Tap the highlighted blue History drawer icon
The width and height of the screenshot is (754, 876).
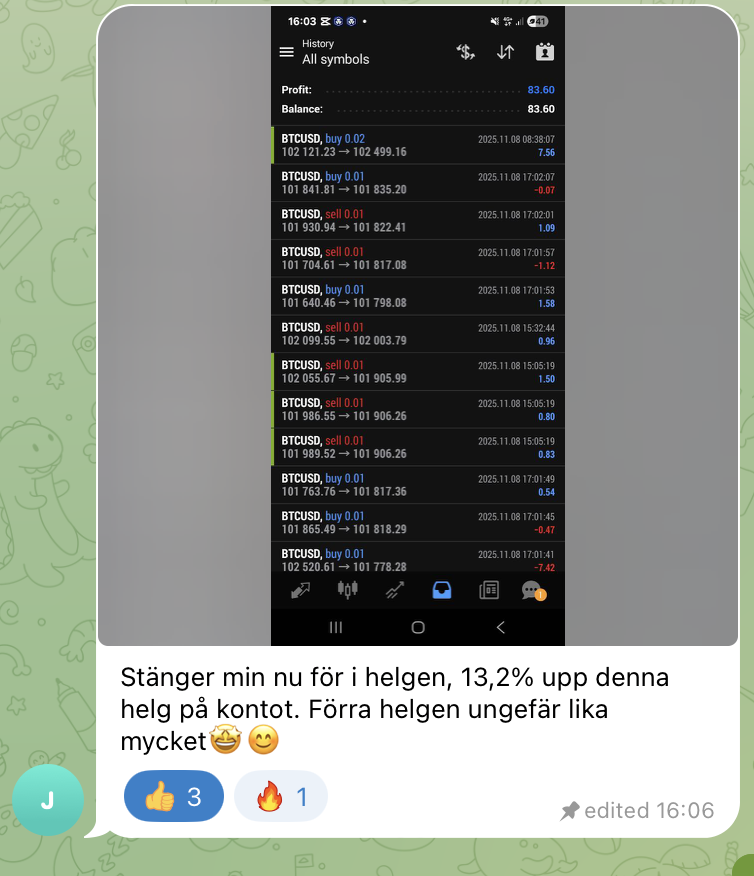pyautogui.click(x=441, y=590)
